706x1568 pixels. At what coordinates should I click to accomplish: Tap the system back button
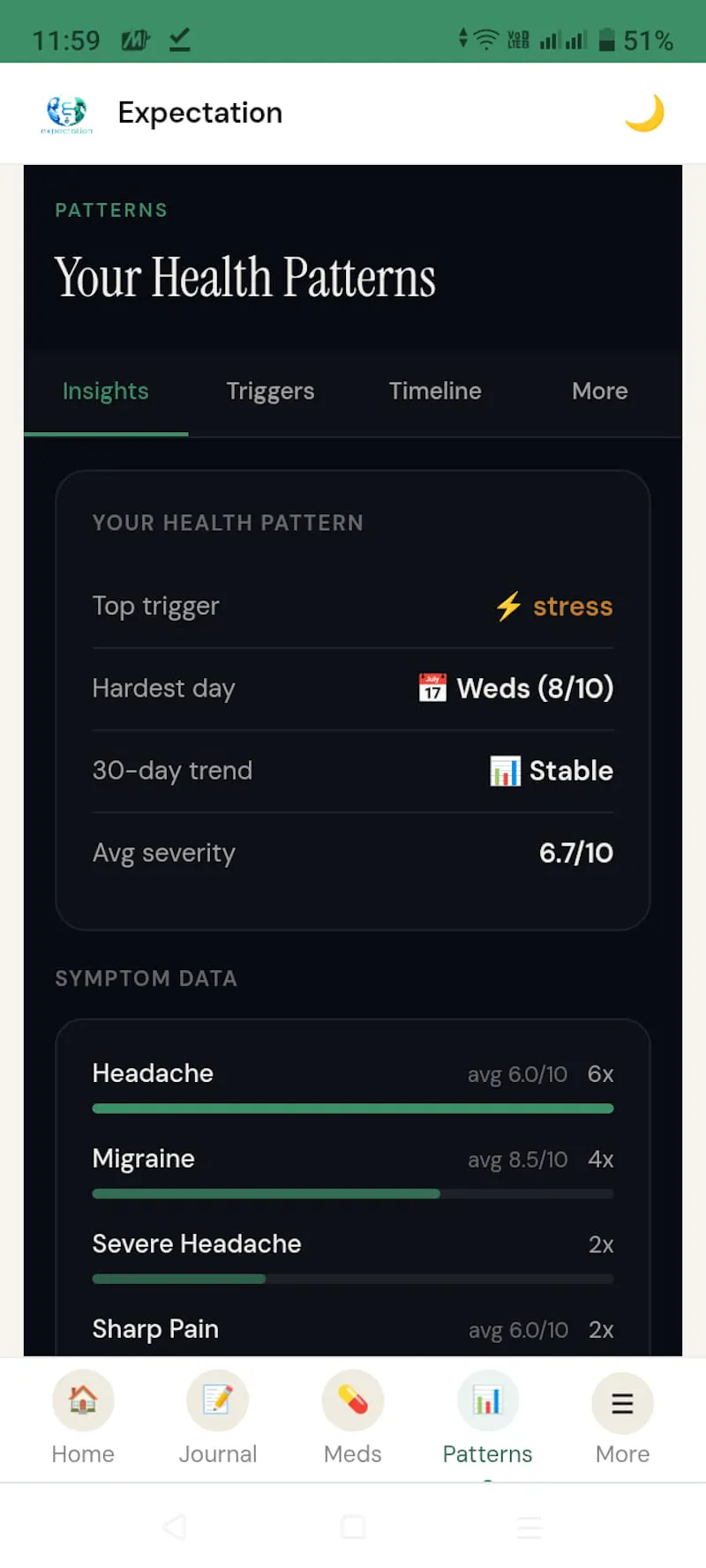pos(176,1527)
